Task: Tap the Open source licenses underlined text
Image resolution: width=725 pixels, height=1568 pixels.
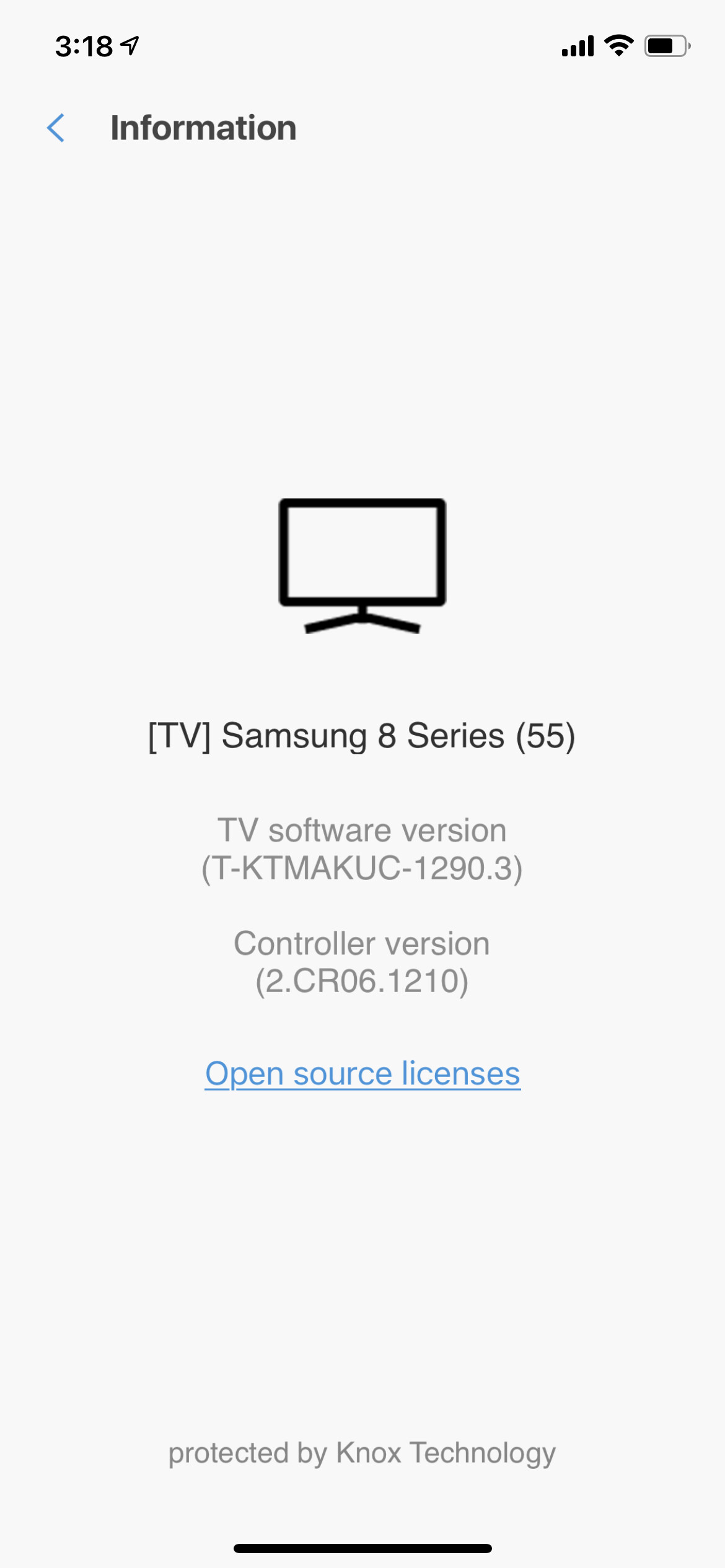Action: coord(362,1073)
